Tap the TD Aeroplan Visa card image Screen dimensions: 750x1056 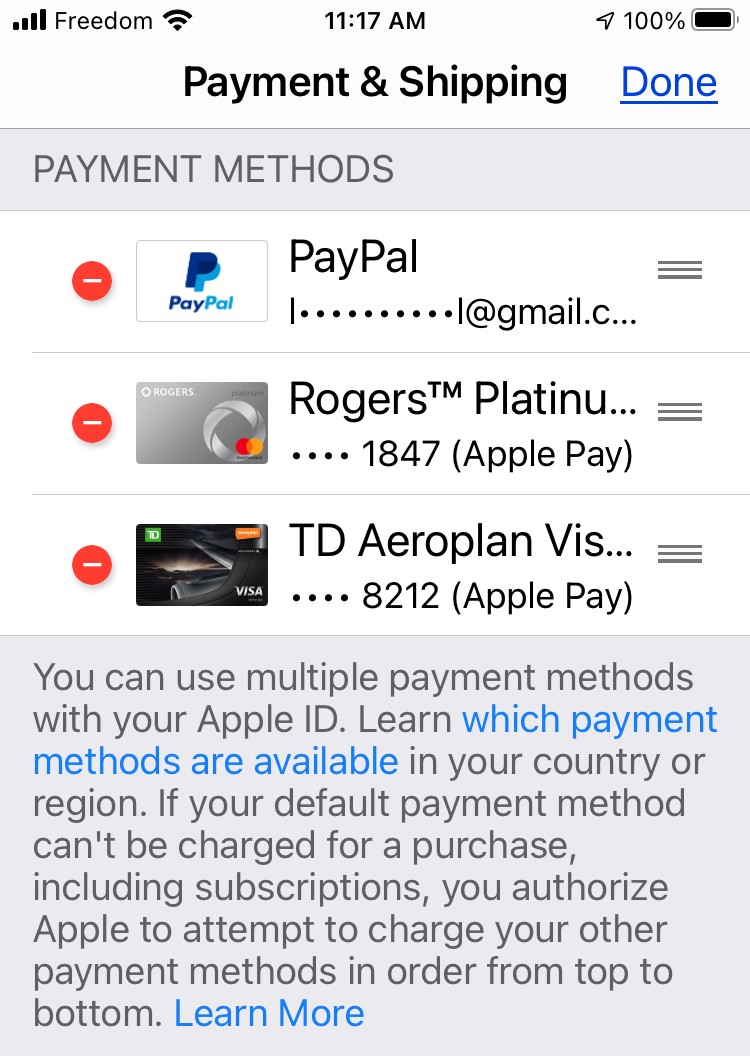pos(201,565)
